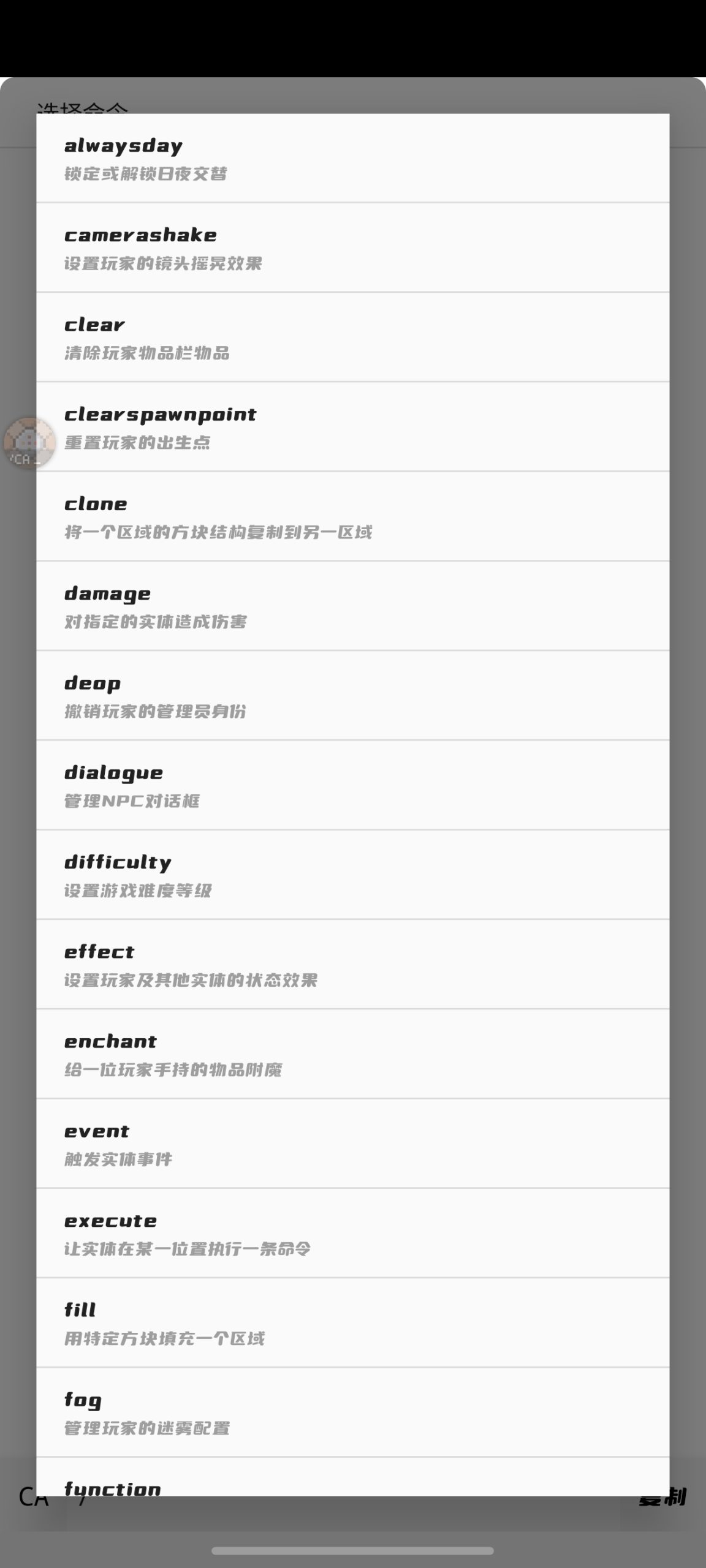Open the damage command entry
The image size is (706, 1568).
point(352,606)
